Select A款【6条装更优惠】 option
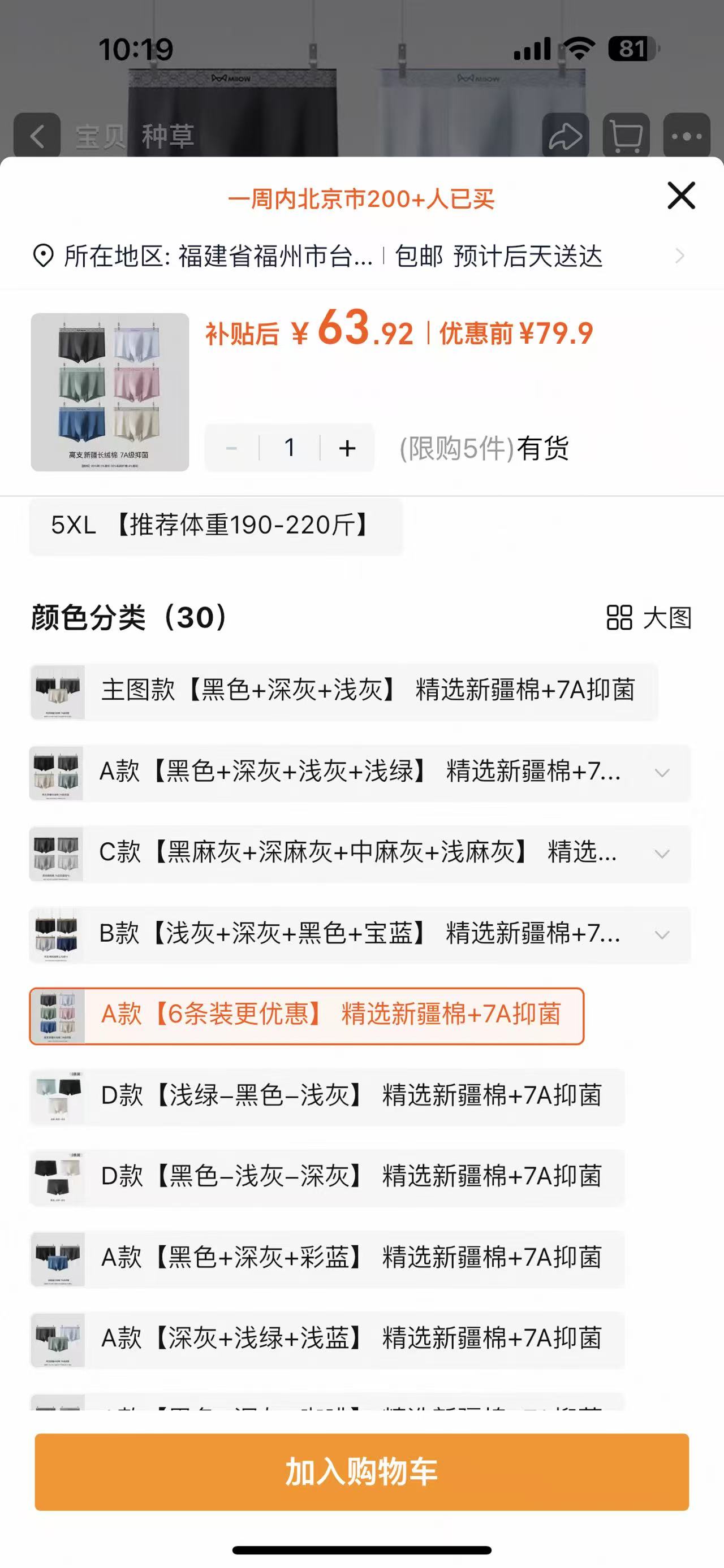 coord(307,1015)
